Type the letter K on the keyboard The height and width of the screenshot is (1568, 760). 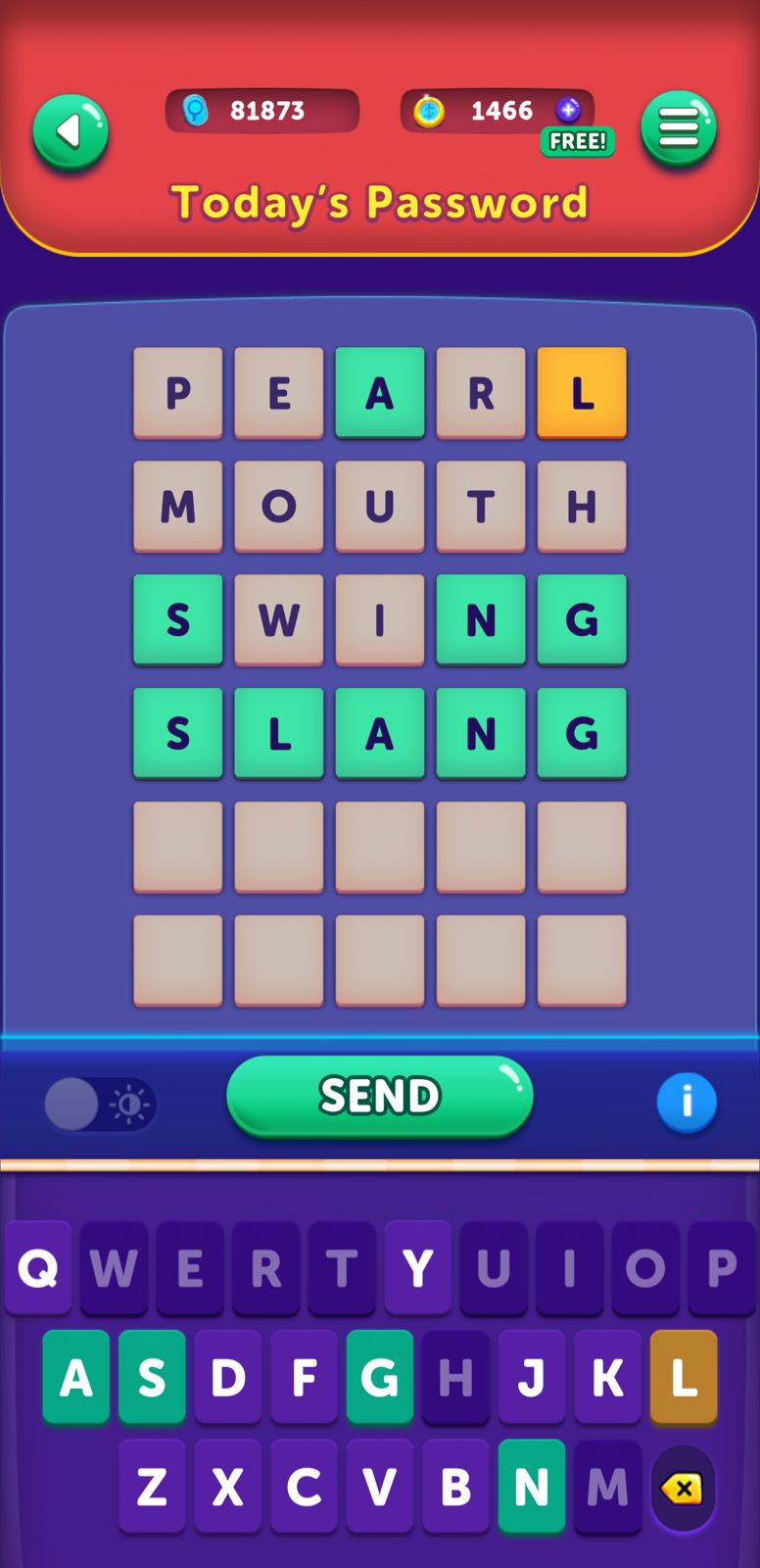click(607, 1377)
